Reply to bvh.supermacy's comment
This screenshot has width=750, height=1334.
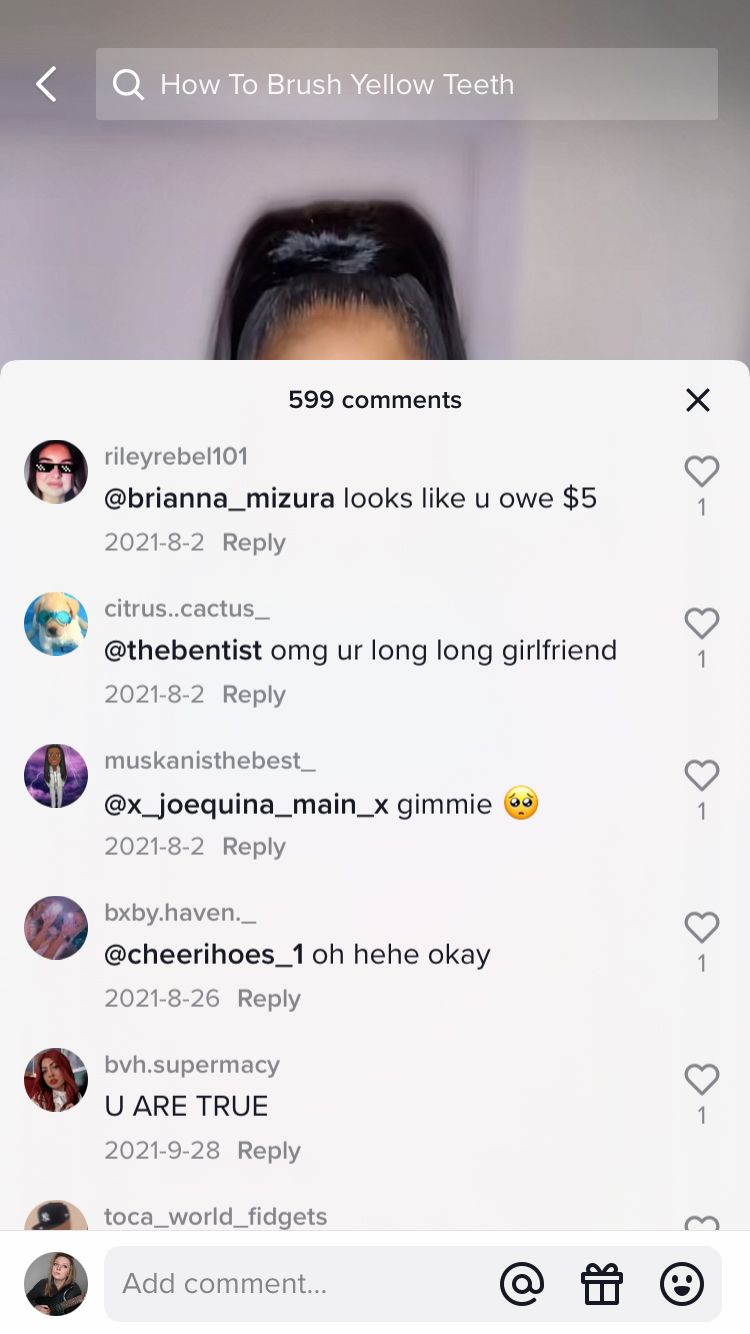(x=268, y=1151)
